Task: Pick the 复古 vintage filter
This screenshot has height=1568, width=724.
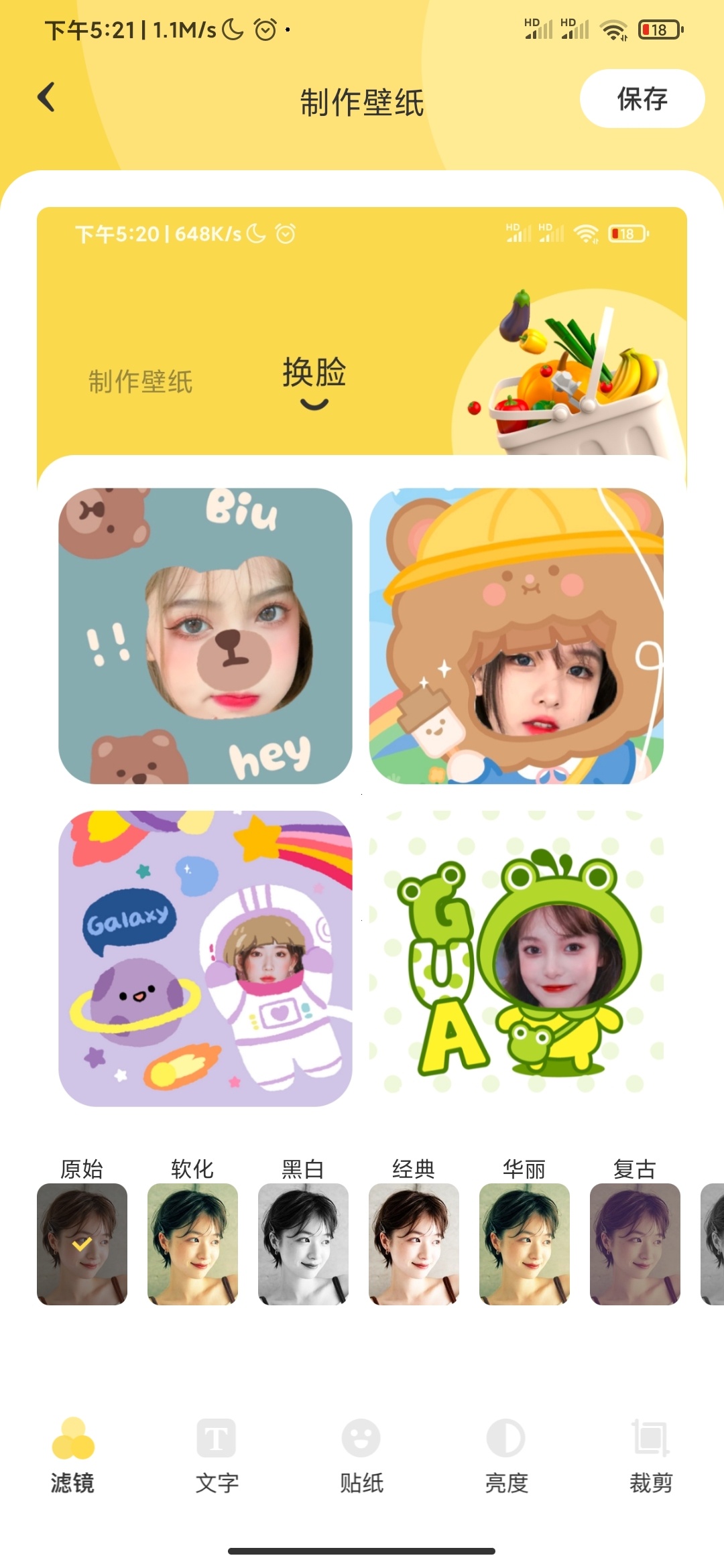Action: pos(635,1243)
